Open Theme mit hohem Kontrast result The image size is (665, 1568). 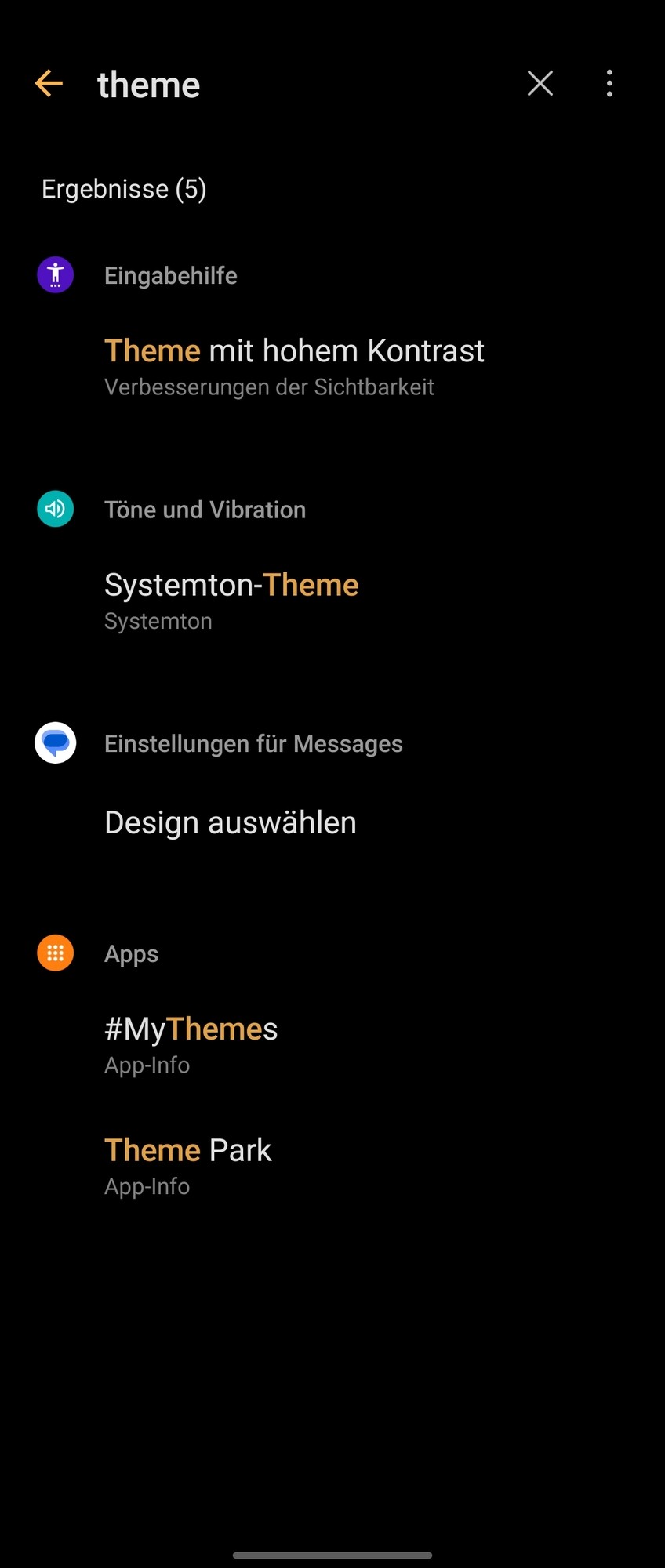(294, 365)
